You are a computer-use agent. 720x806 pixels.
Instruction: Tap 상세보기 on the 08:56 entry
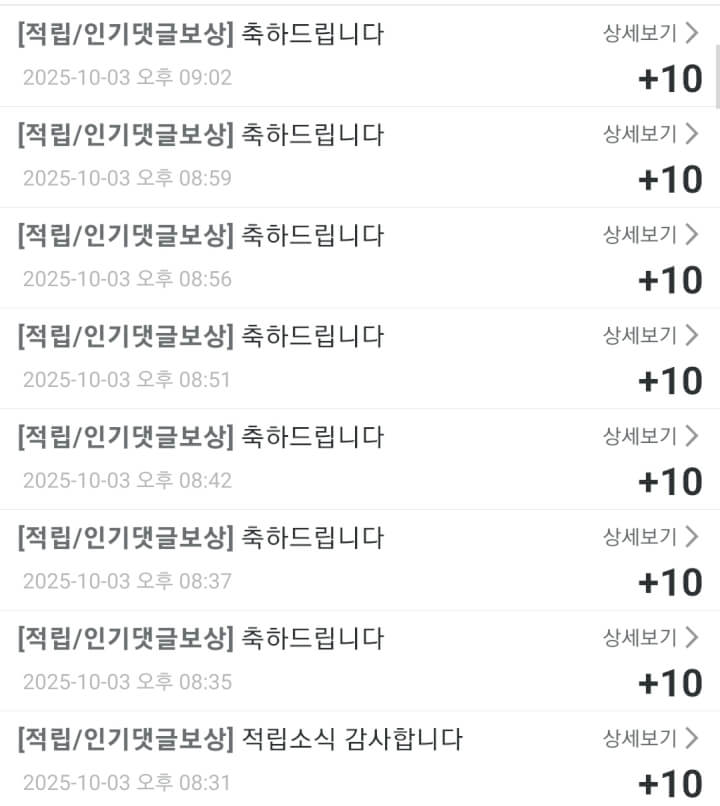pyautogui.click(x=650, y=235)
